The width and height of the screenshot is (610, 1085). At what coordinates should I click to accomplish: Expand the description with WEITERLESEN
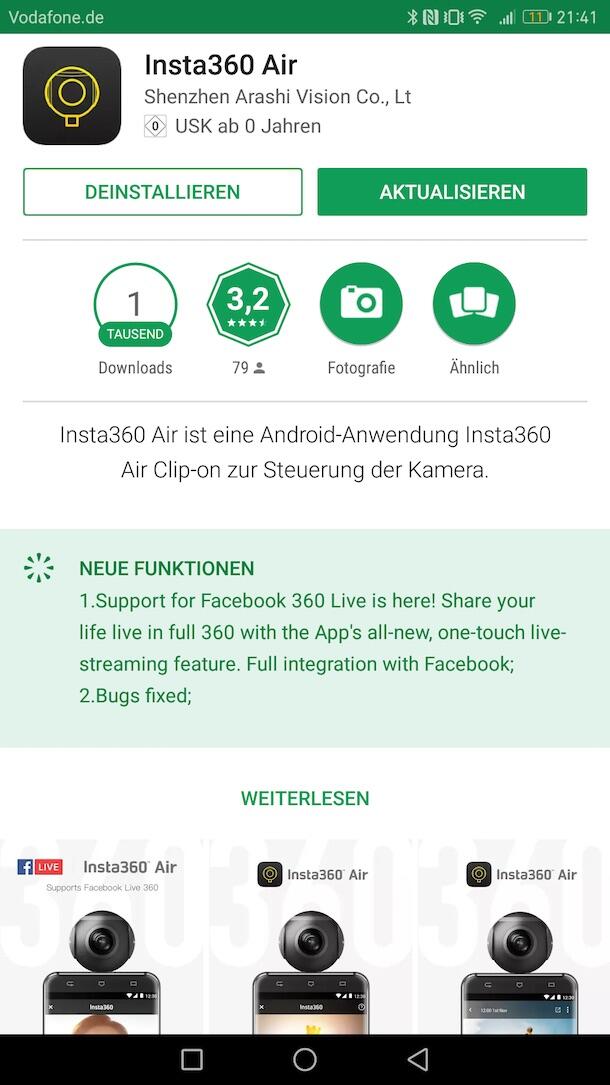click(x=305, y=798)
